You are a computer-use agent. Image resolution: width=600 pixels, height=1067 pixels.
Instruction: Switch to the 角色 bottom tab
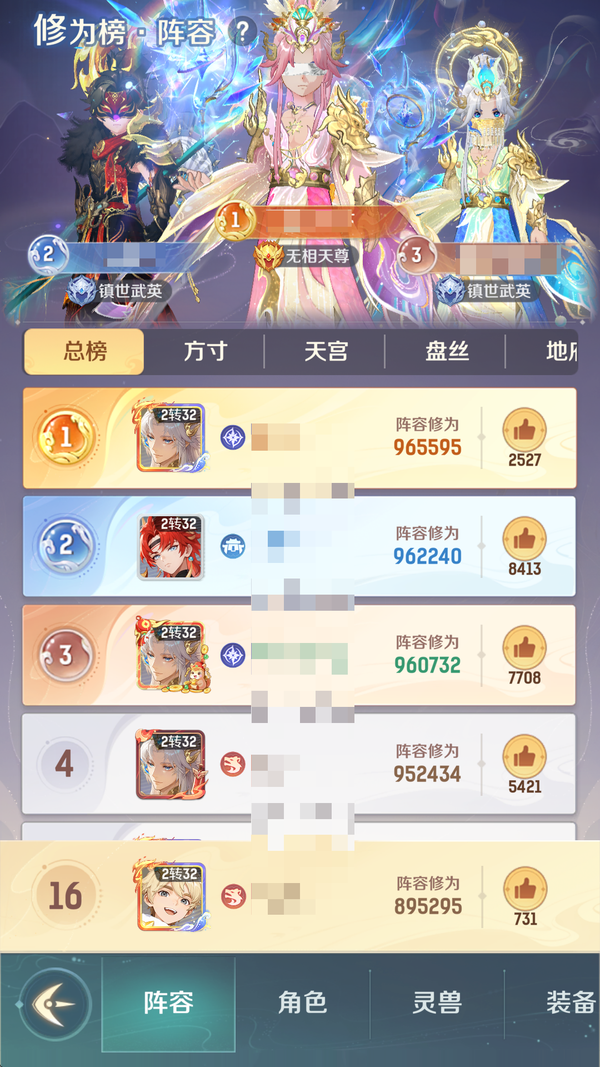tap(302, 1004)
